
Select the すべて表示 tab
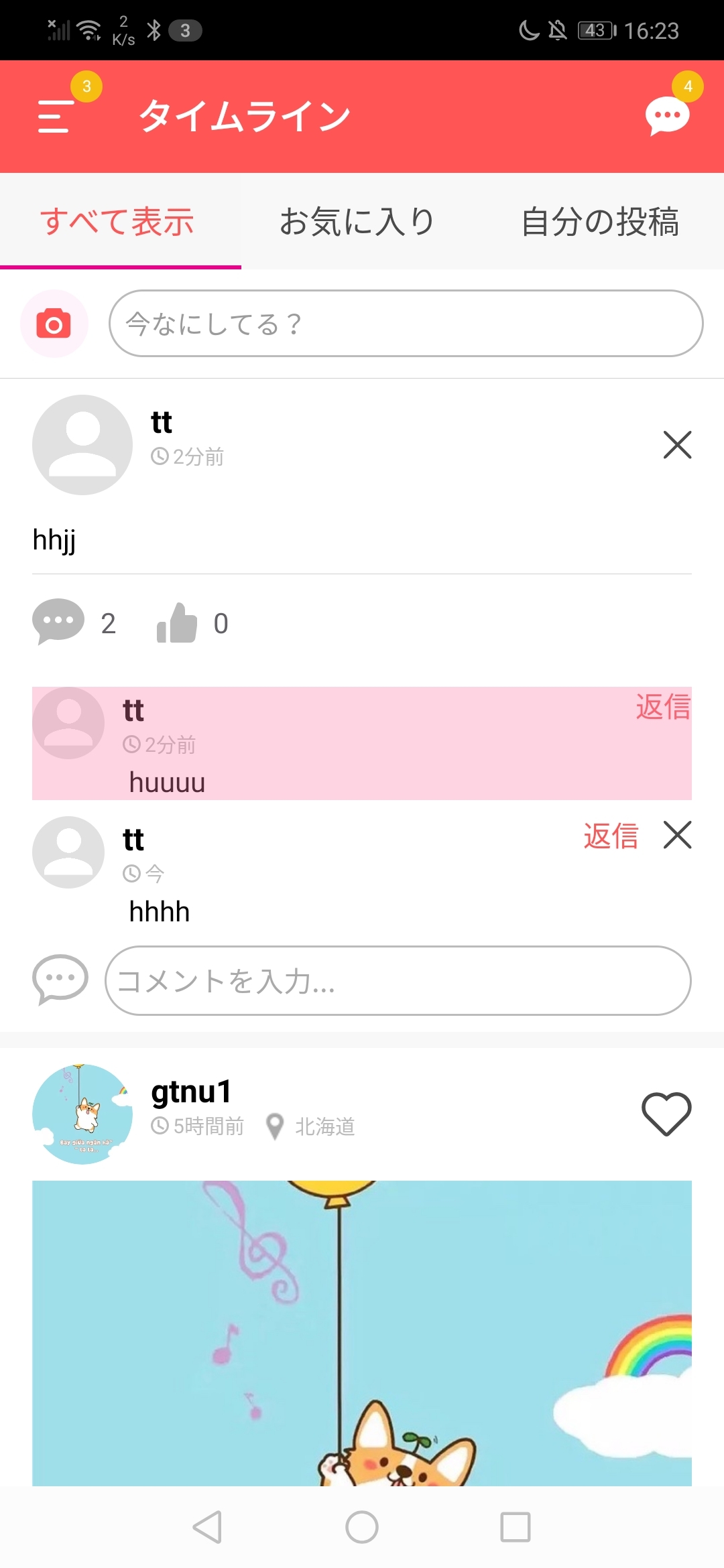[117, 222]
